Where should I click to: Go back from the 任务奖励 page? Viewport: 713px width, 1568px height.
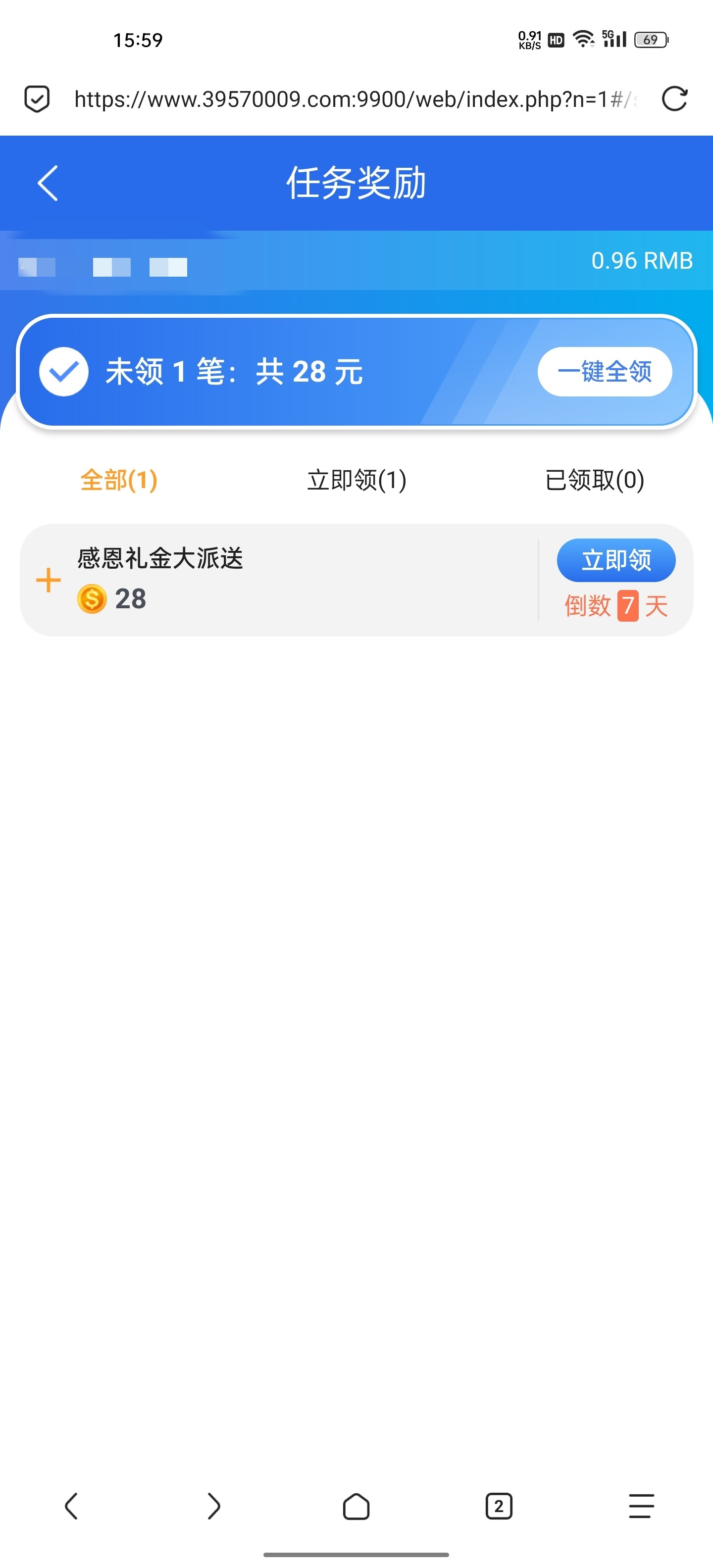point(48,183)
